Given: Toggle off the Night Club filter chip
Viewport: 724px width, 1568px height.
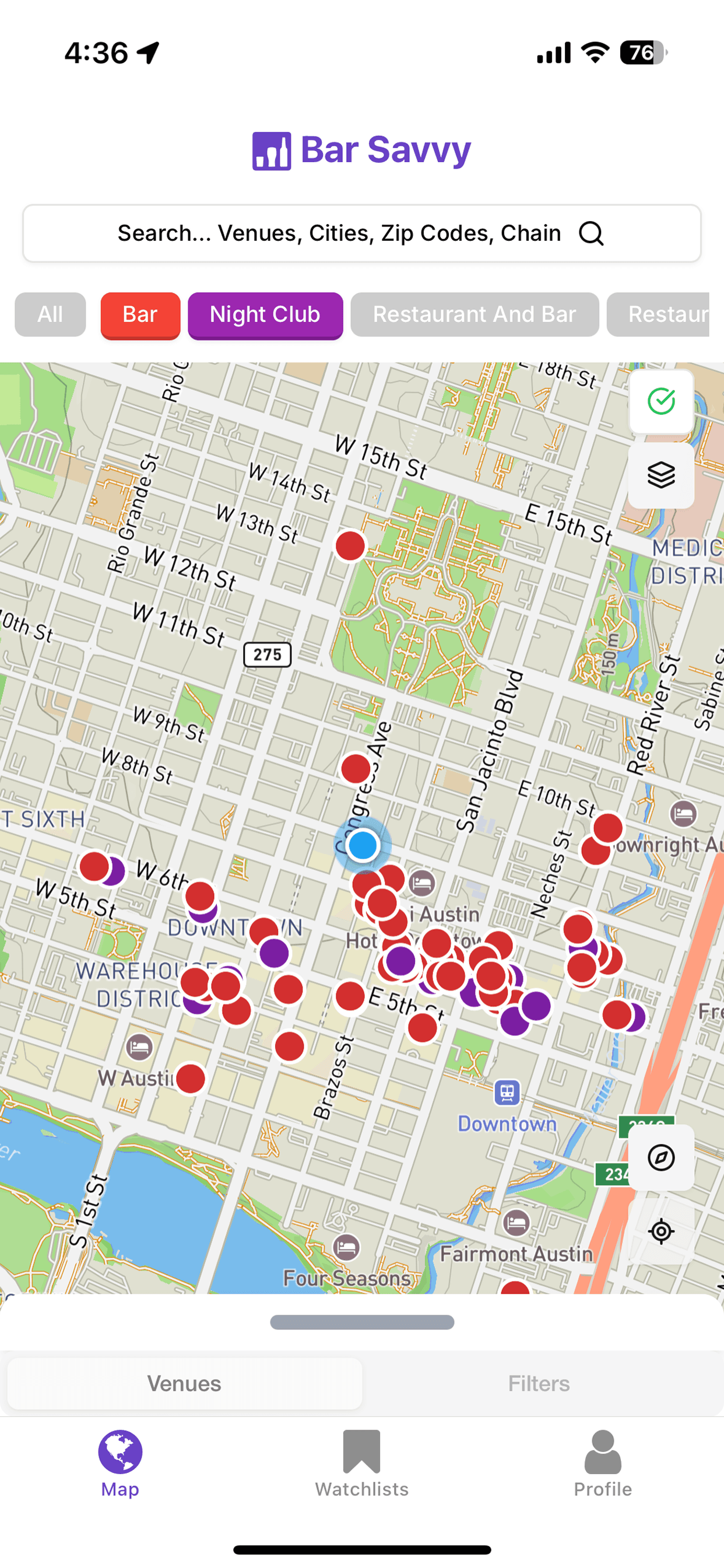Looking at the screenshot, I should [265, 314].
